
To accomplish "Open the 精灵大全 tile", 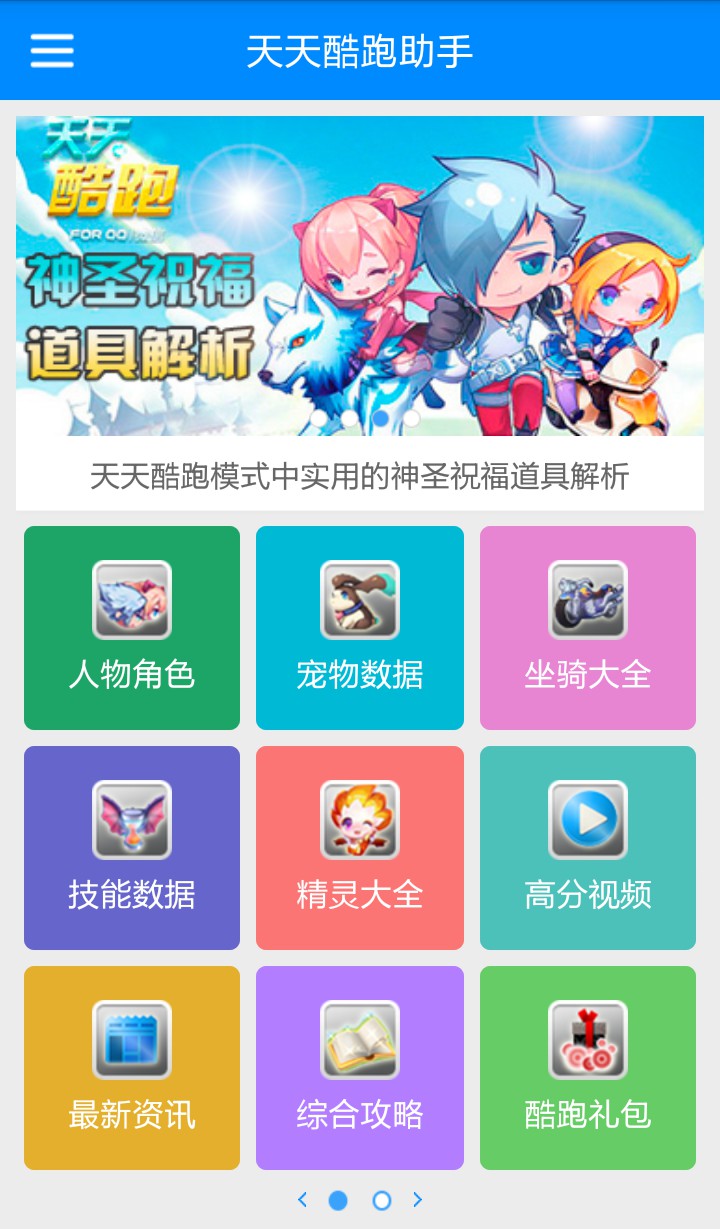I will (360, 848).
